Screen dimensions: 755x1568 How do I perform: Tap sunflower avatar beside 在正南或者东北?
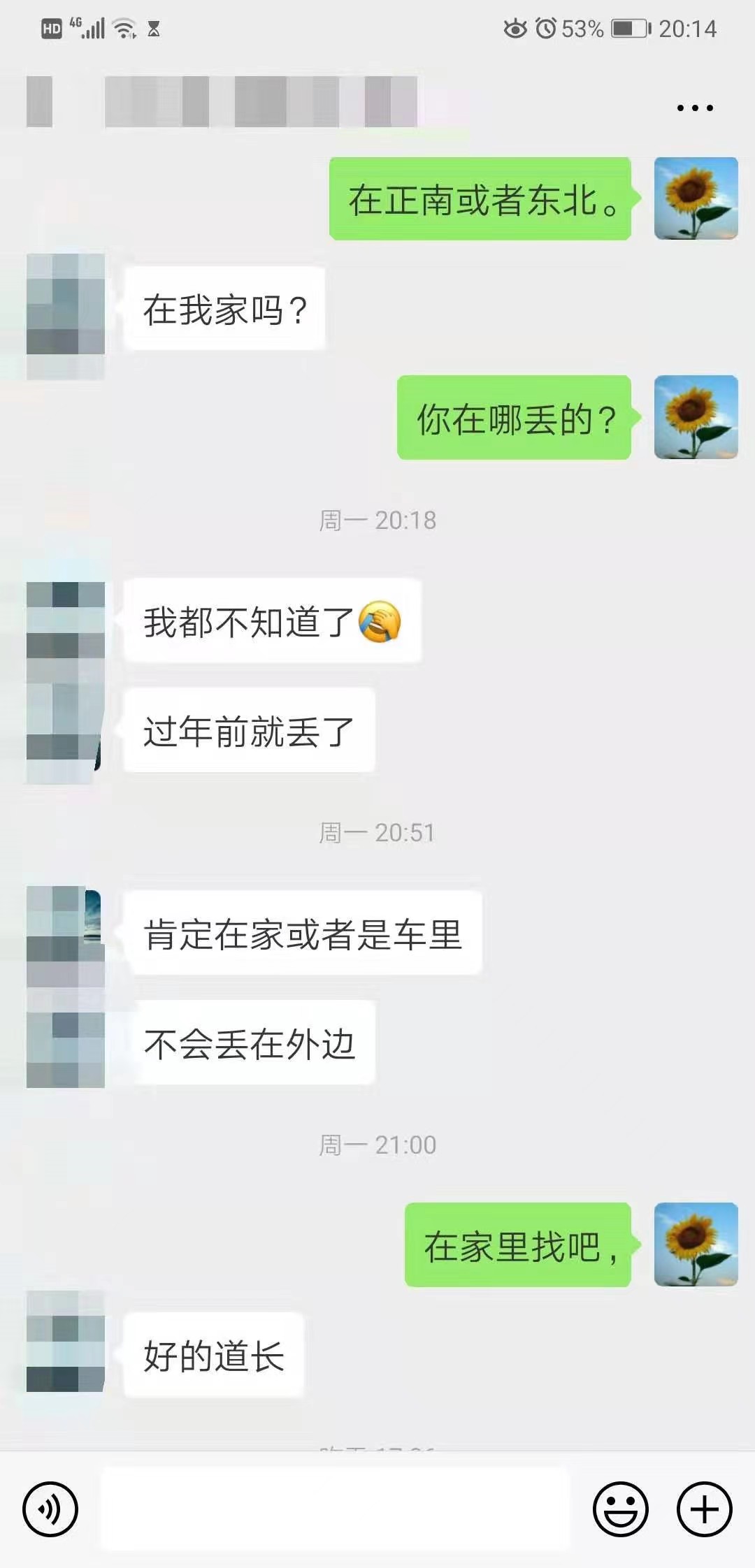696,198
